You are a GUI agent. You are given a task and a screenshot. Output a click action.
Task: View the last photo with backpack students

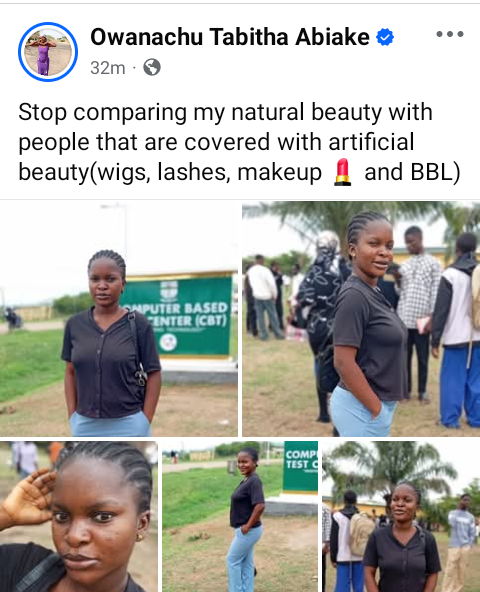click(x=401, y=516)
